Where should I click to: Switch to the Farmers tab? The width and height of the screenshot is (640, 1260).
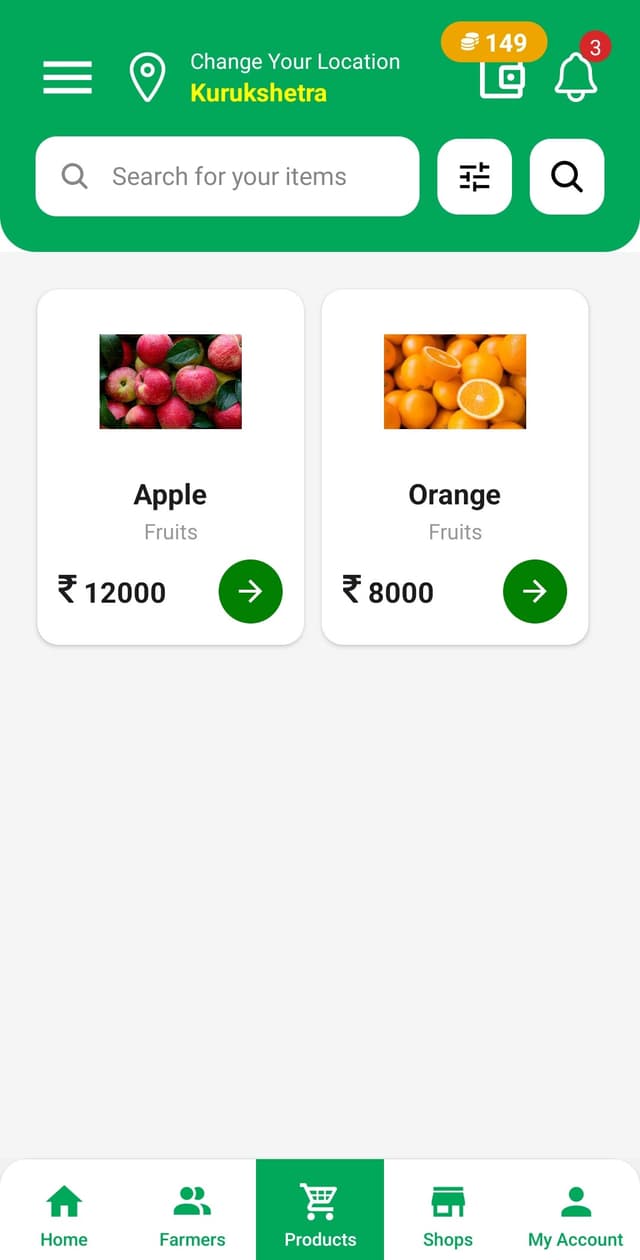coord(192,1214)
